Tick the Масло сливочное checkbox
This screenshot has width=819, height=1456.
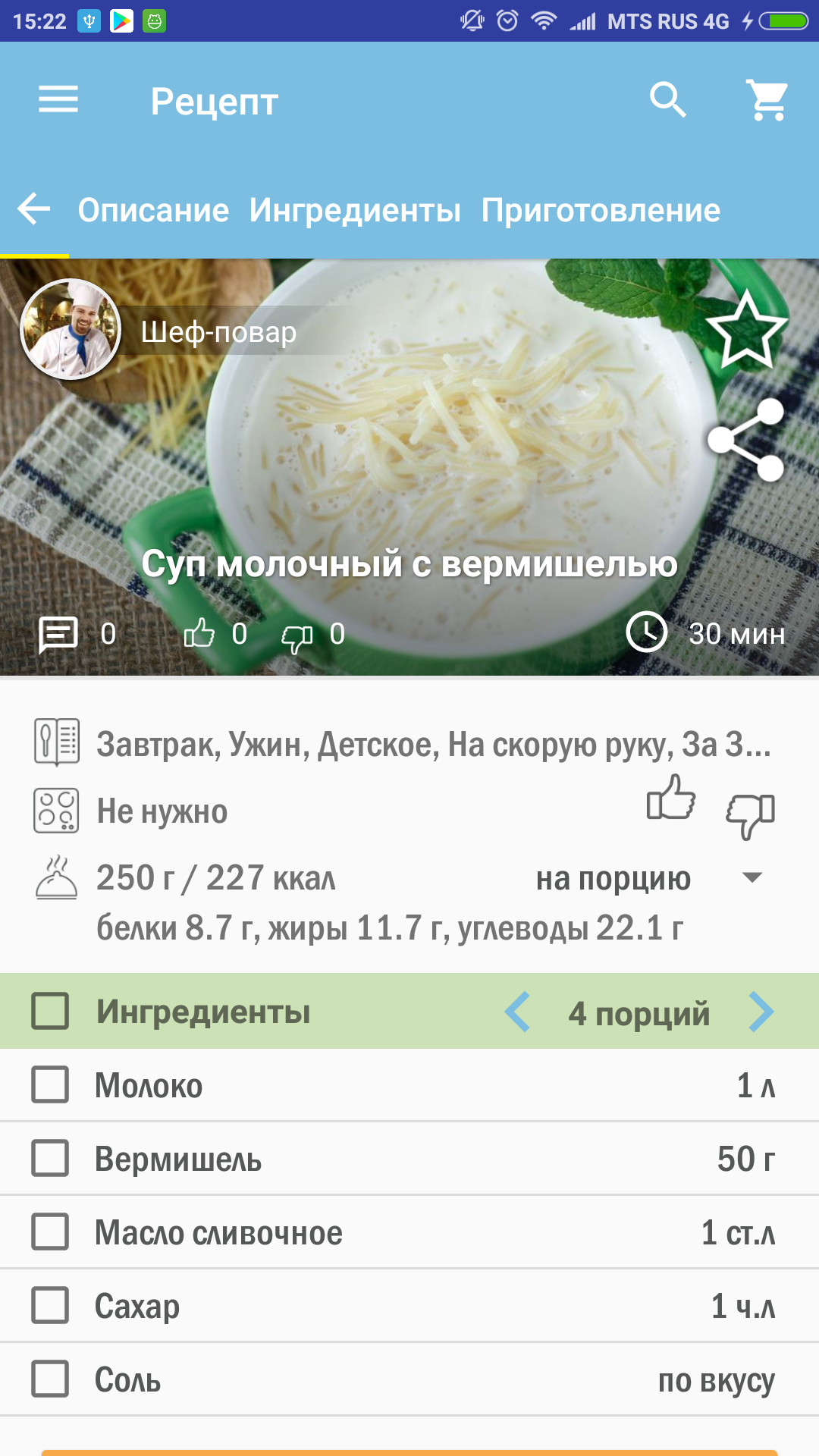(50, 1232)
